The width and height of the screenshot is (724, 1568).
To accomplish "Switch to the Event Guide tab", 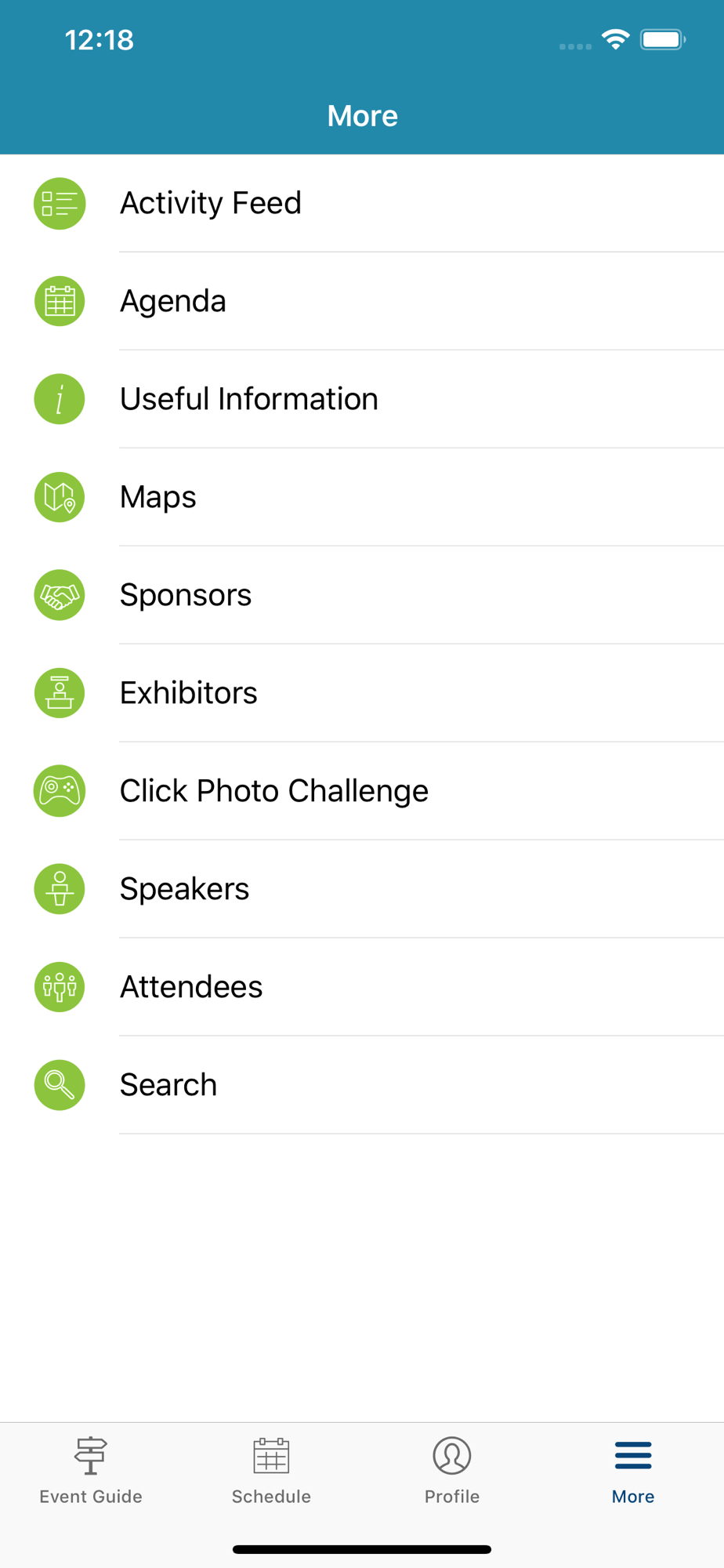I will (x=91, y=1472).
